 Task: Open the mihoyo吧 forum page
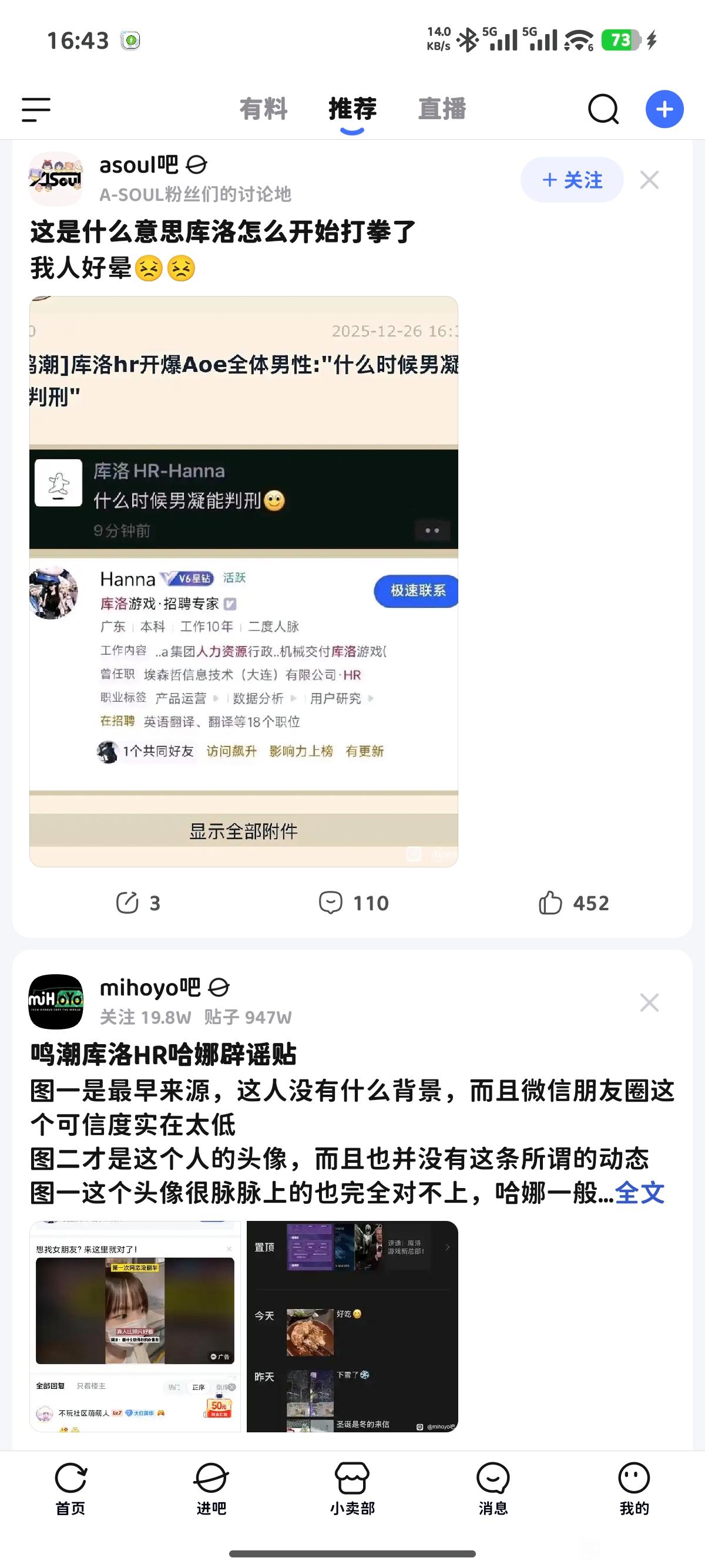click(150, 987)
